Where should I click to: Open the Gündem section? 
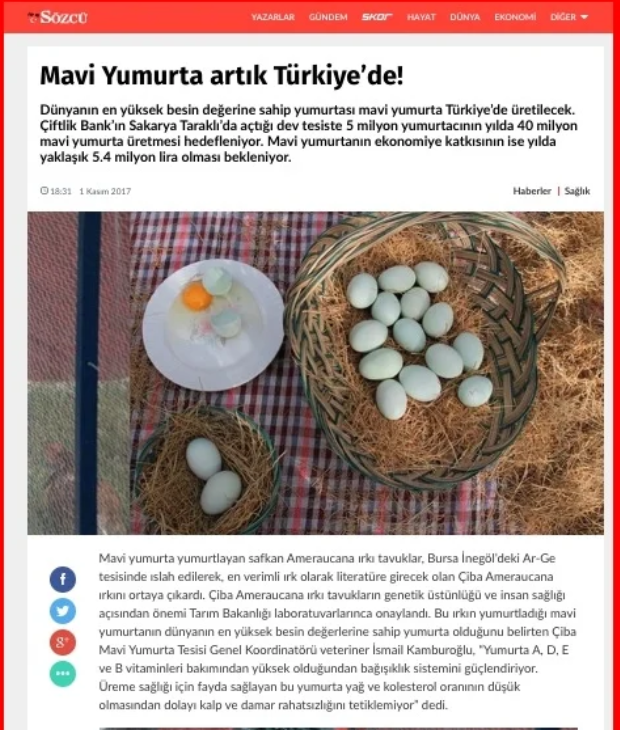tap(328, 18)
